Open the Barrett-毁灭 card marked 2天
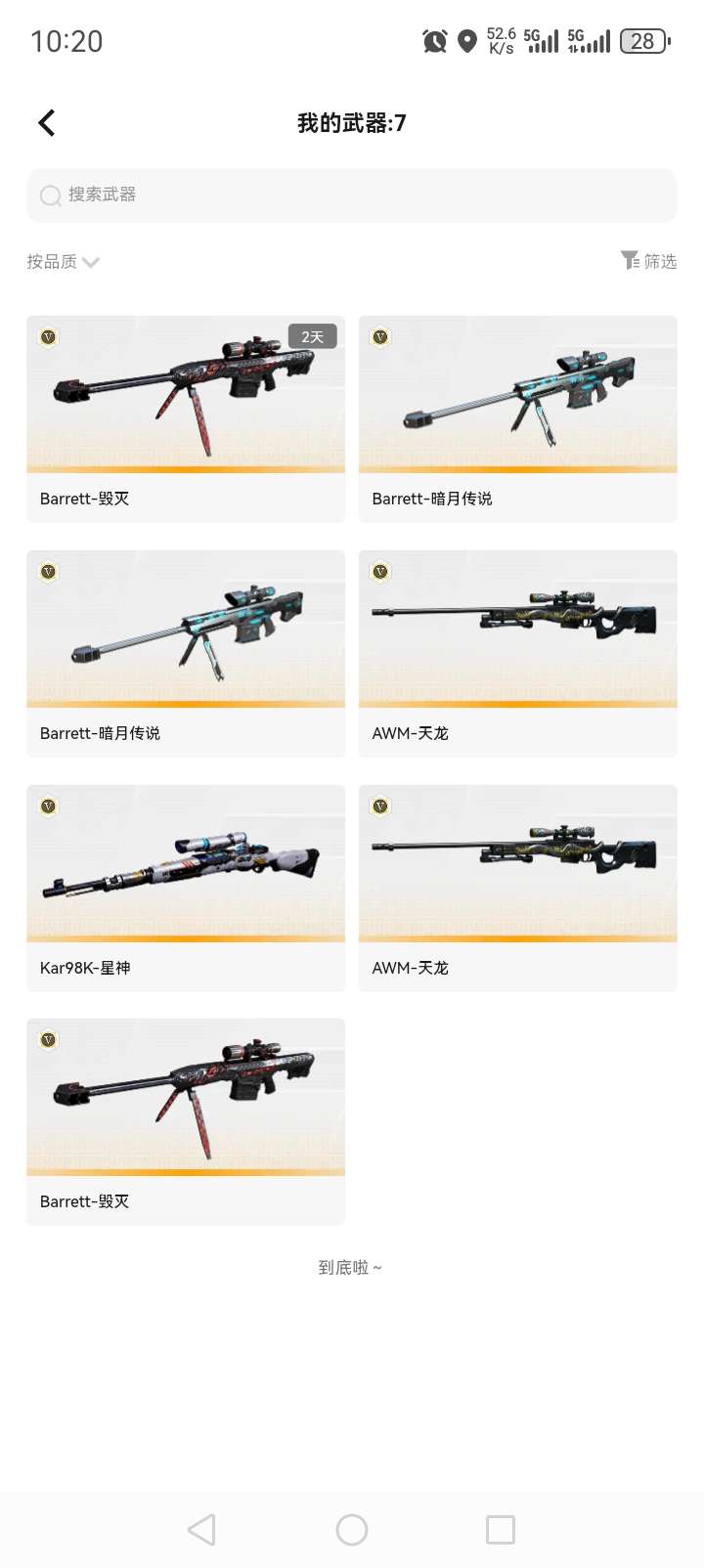The height and width of the screenshot is (1568, 704). click(x=186, y=418)
